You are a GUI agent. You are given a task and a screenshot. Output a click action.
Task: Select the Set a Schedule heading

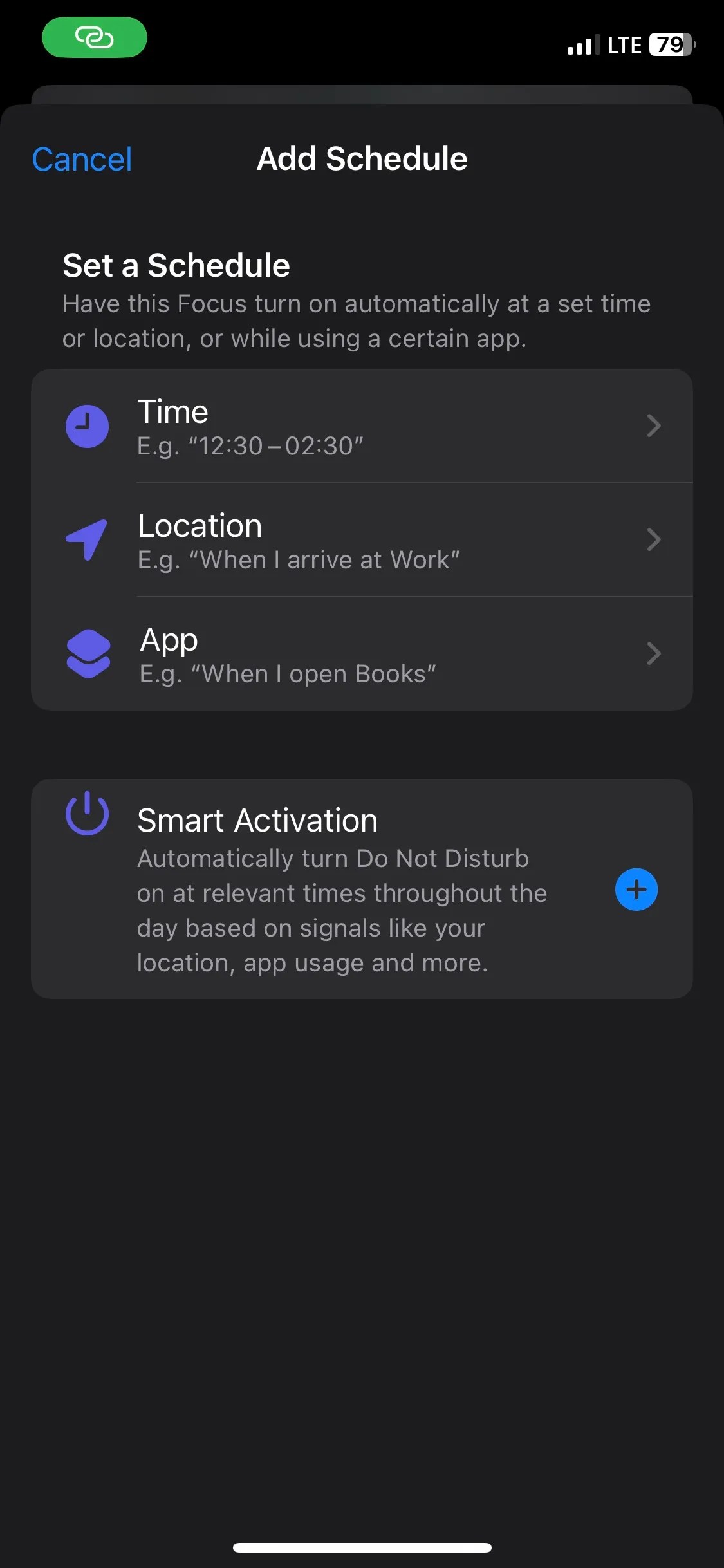coord(176,265)
